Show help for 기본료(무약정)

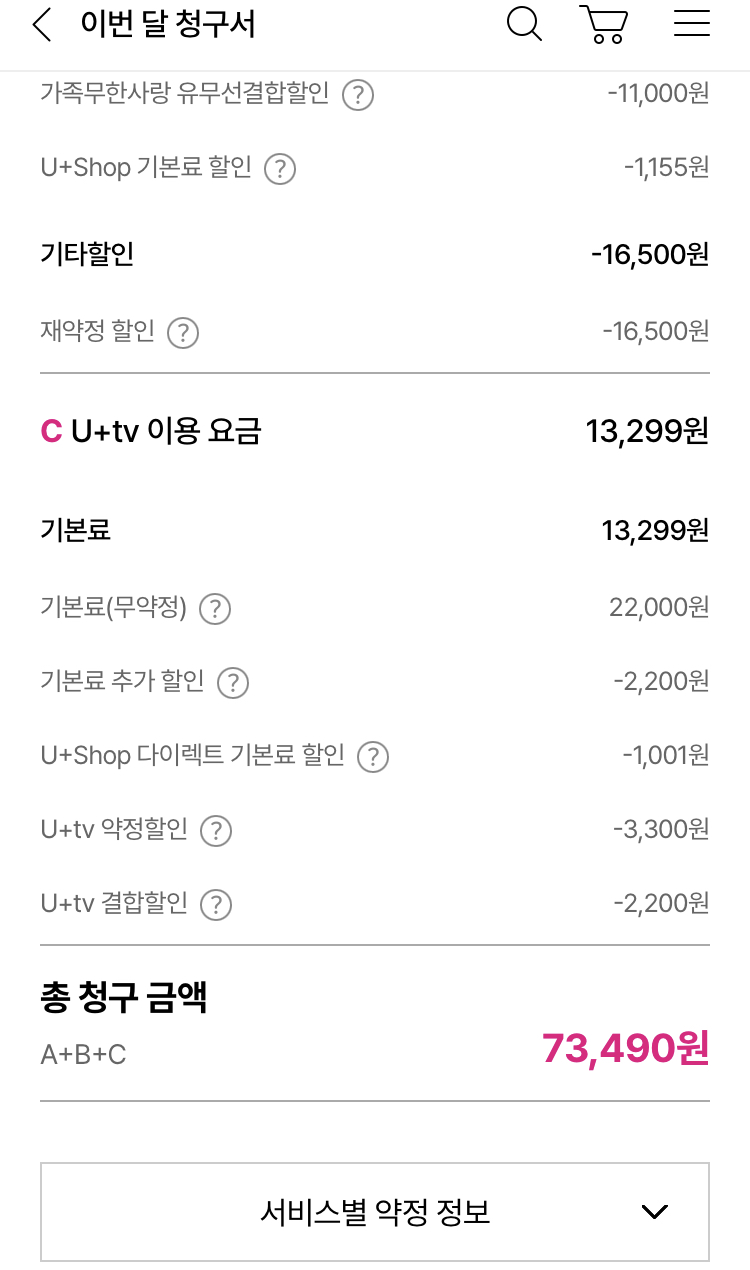(x=215, y=609)
